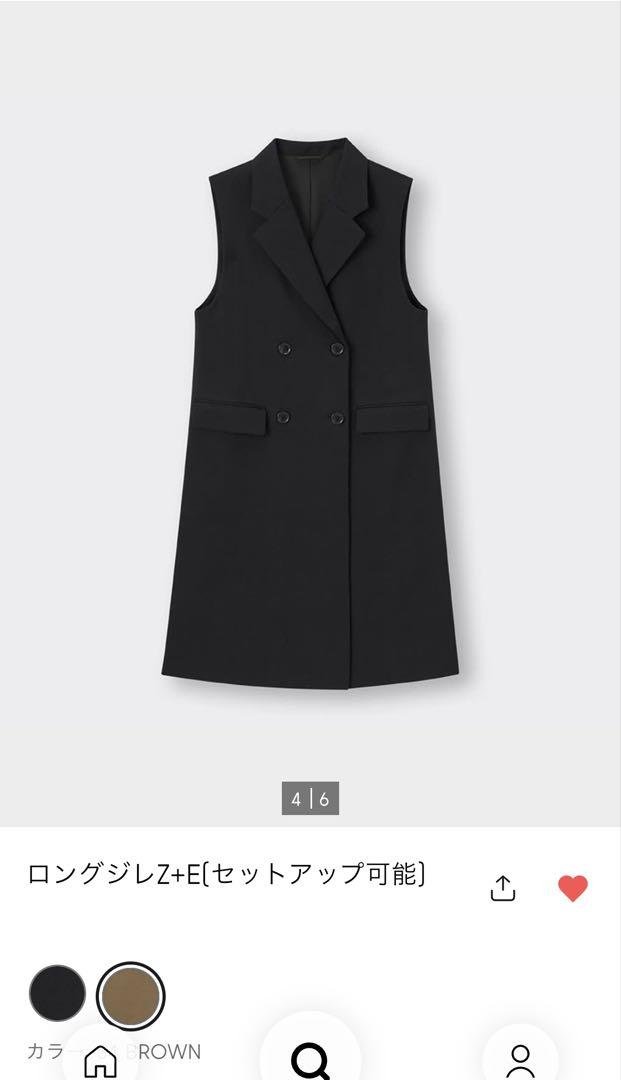Remove the gilet from favorites

572,888
